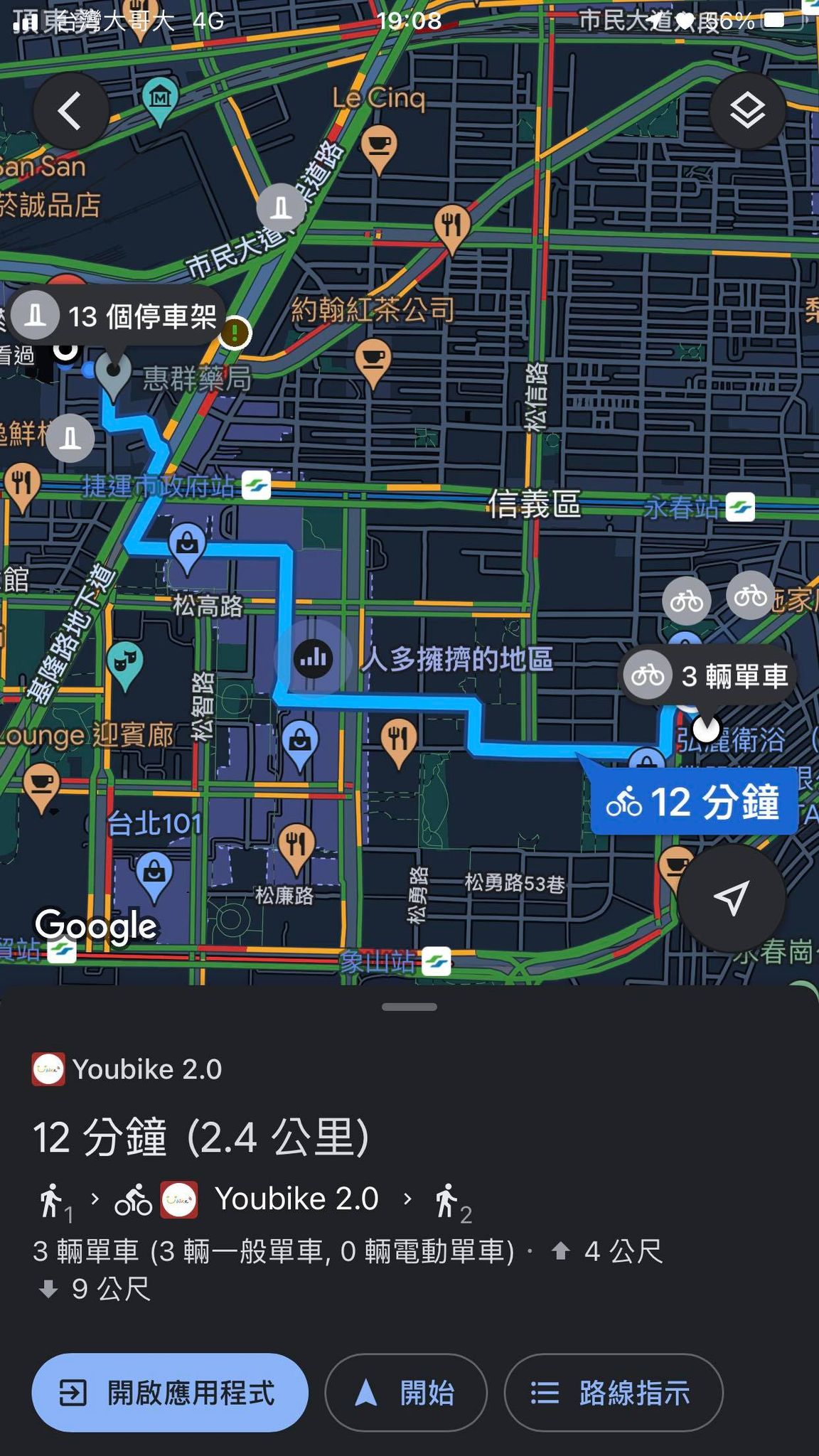Start navigation with the 開始 button
This screenshot has height=1456, width=819.
click(406, 1393)
